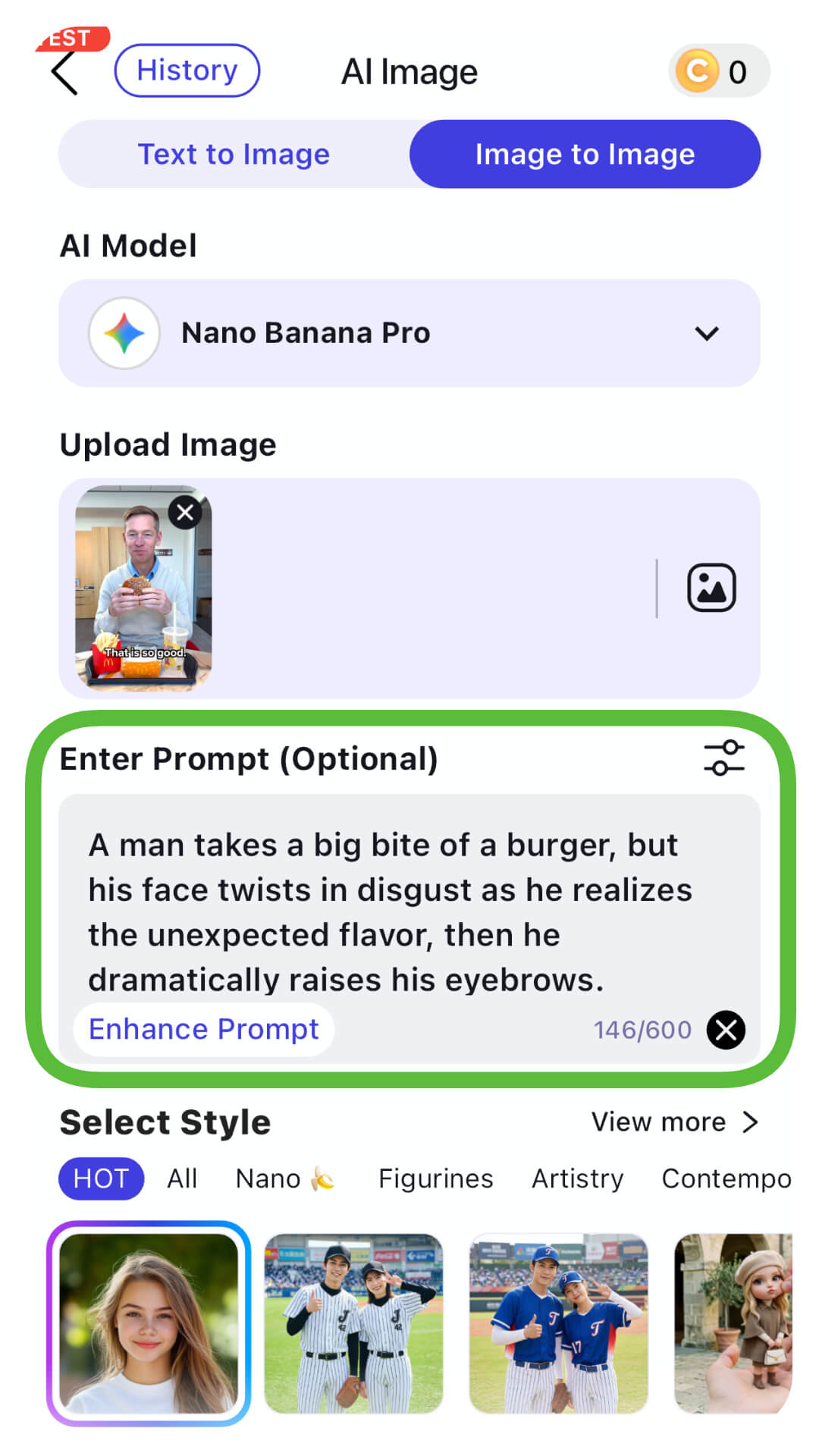Viewport: 819px width, 1456px height.
Task: Switch to the Artistry style category
Action: coord(577,1178)
